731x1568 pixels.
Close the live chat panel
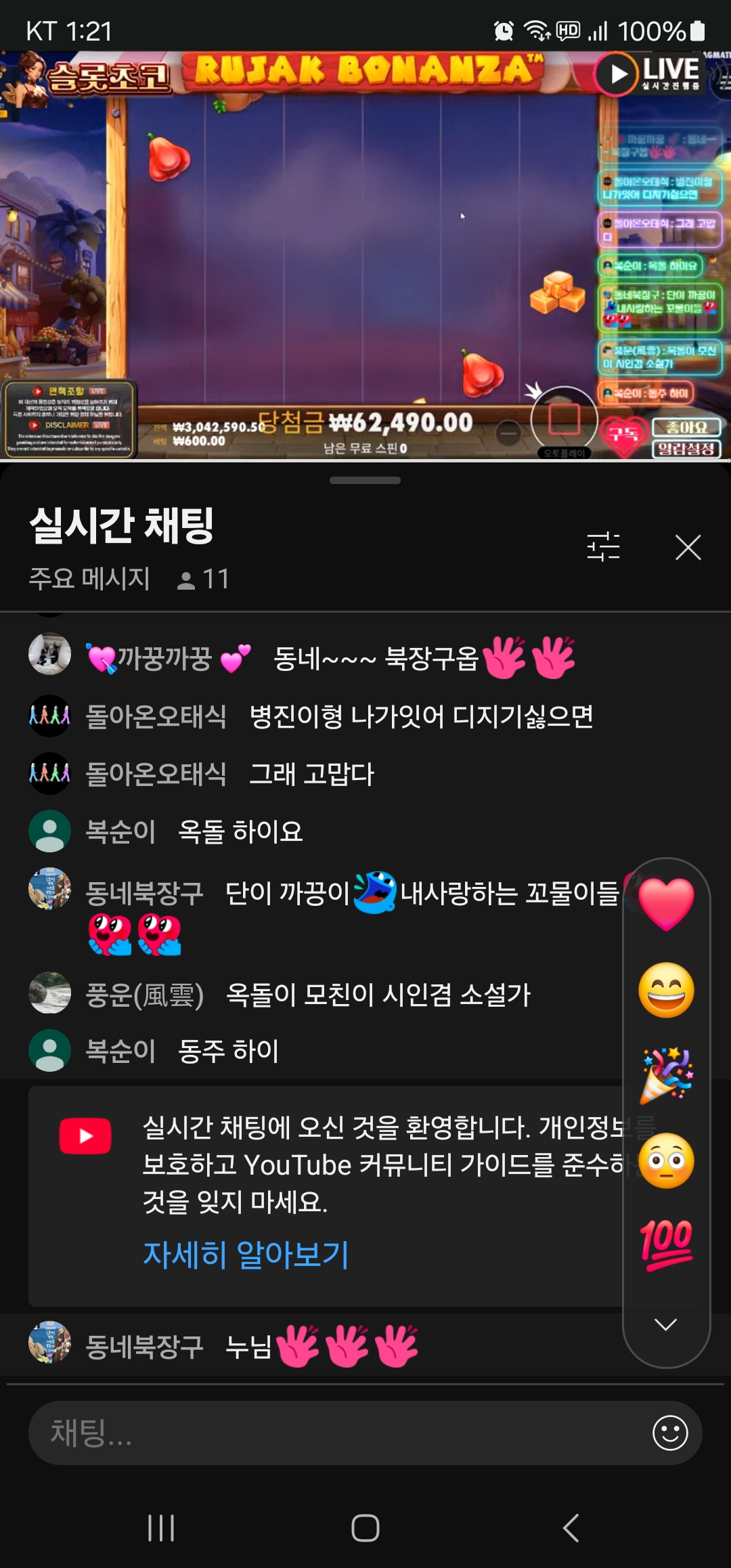click(x=688, y=547)
